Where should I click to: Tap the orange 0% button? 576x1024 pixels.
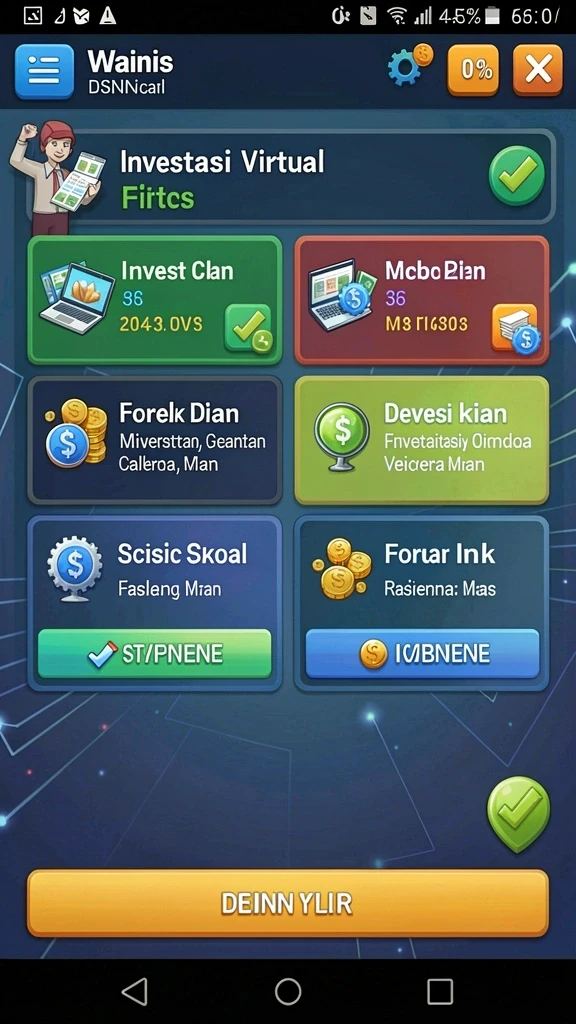click(473, 69)
